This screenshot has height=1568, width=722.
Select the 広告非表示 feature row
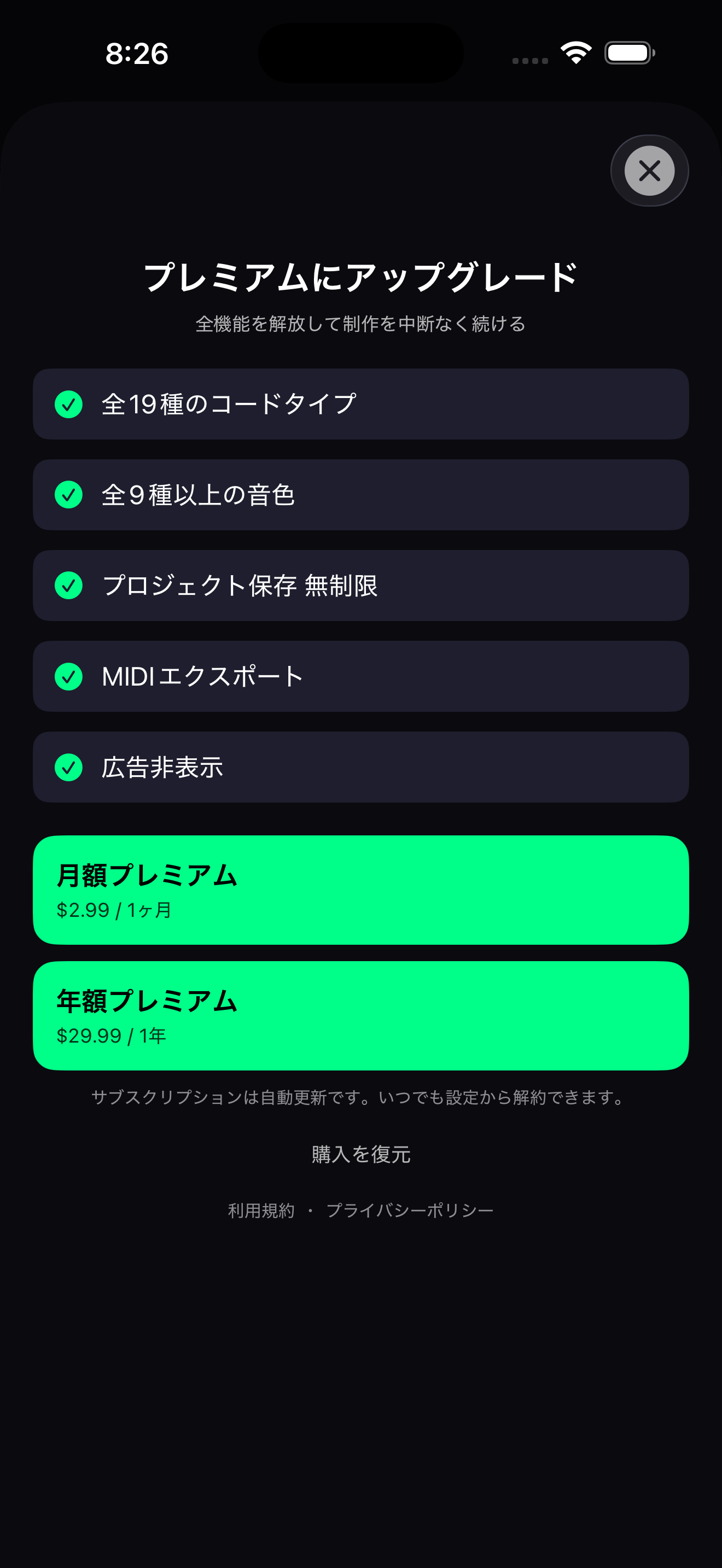(361, 767)
